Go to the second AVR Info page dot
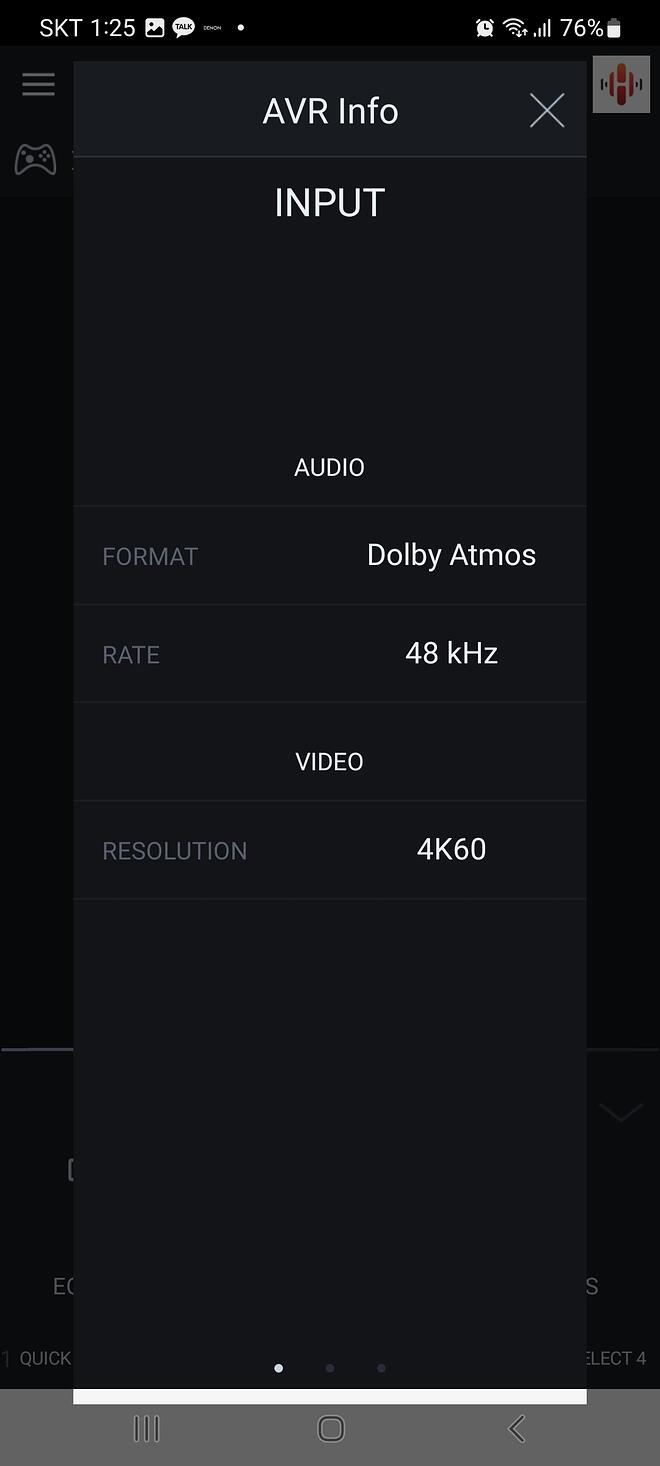The width and height of the screenshot is (660, 1466). (x=330, y=1368)
